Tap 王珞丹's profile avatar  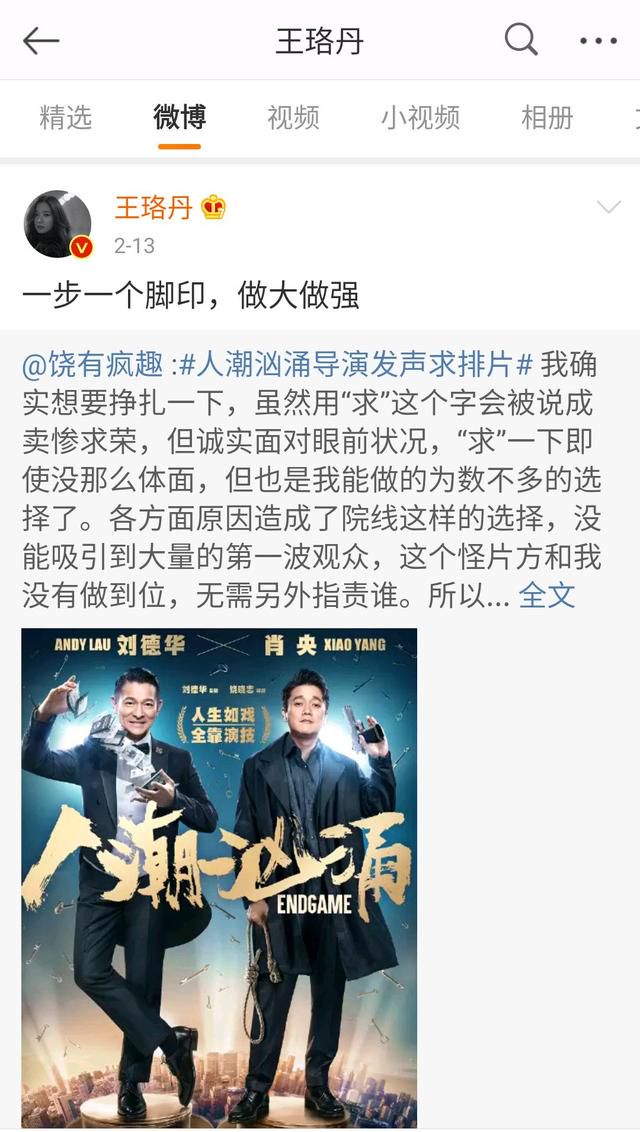[58, 224]
